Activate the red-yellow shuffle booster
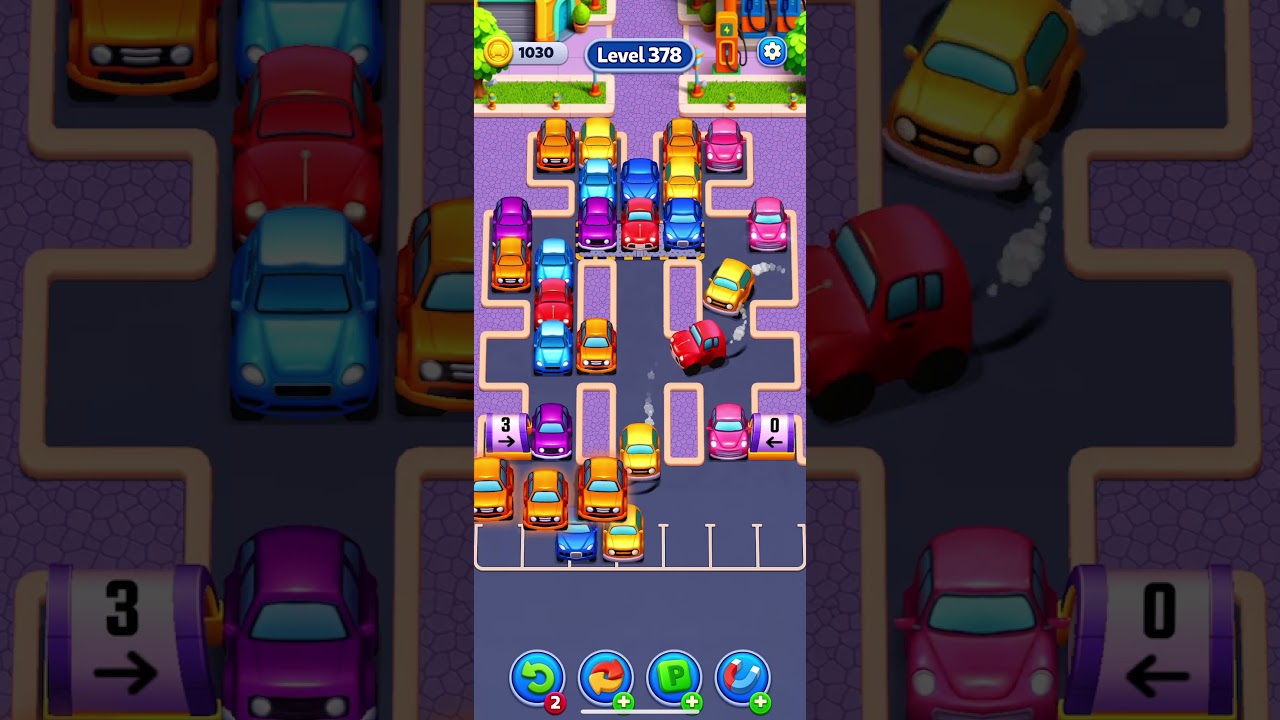1280x720 pixels. (x=605, y=678)
